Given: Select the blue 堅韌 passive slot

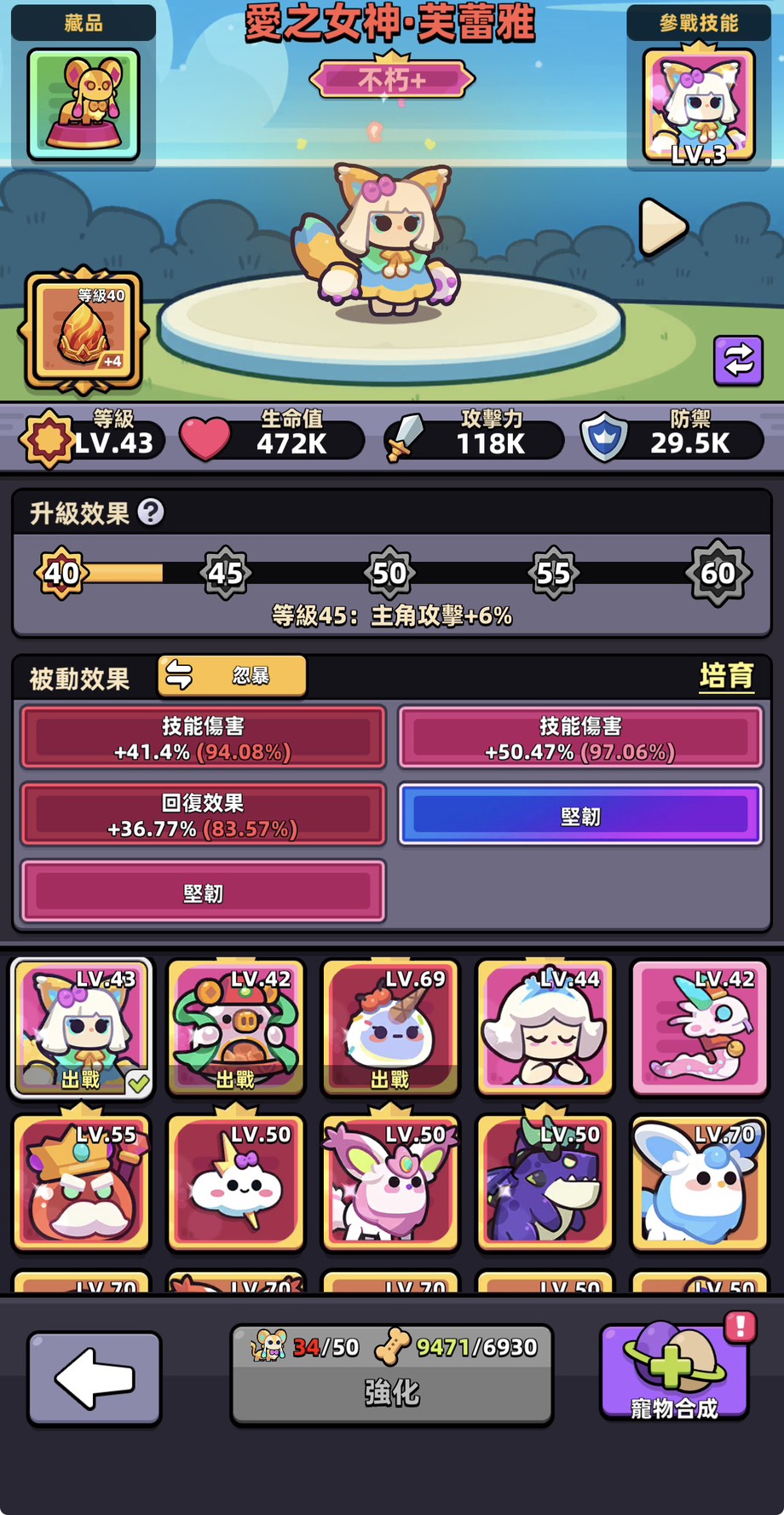Looking at the screenshot, I should click(580, 815).
